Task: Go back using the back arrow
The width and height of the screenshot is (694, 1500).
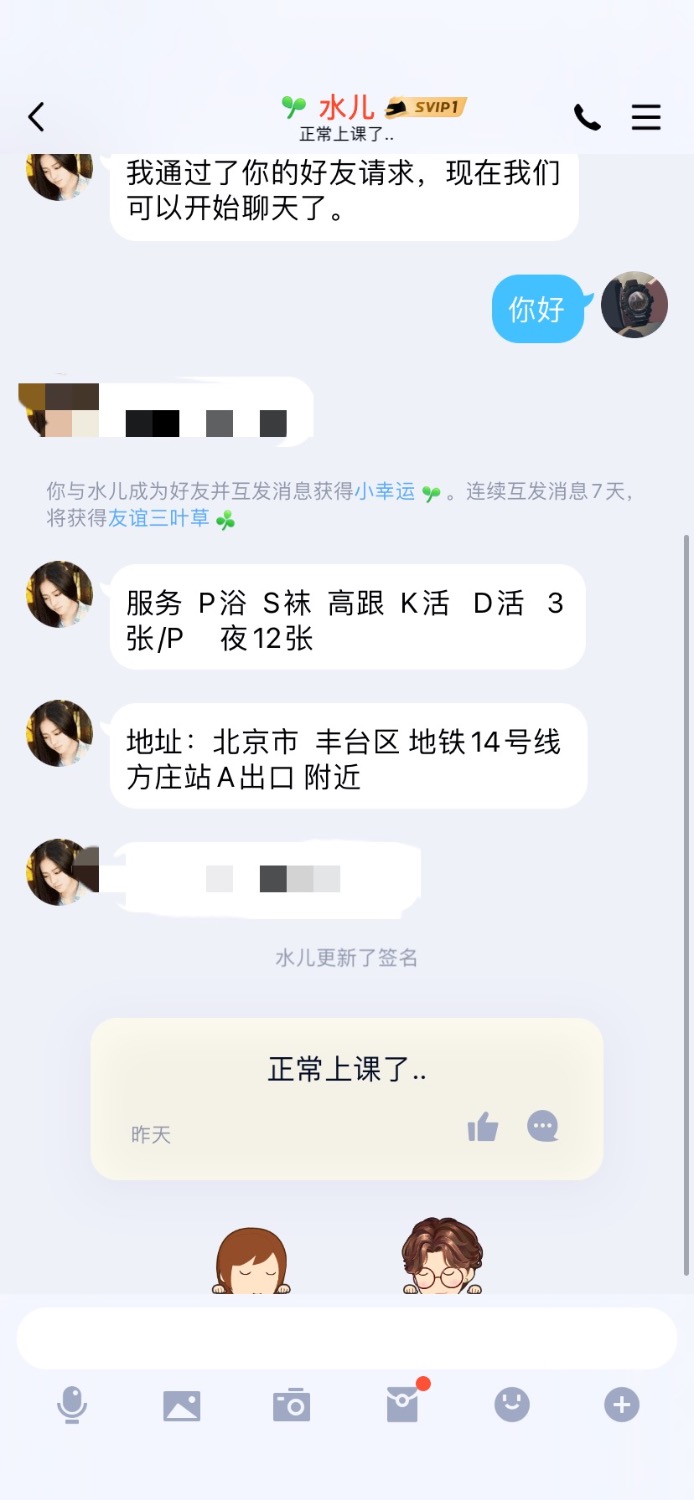Action: pyautogui.click(x=37, y=117)
